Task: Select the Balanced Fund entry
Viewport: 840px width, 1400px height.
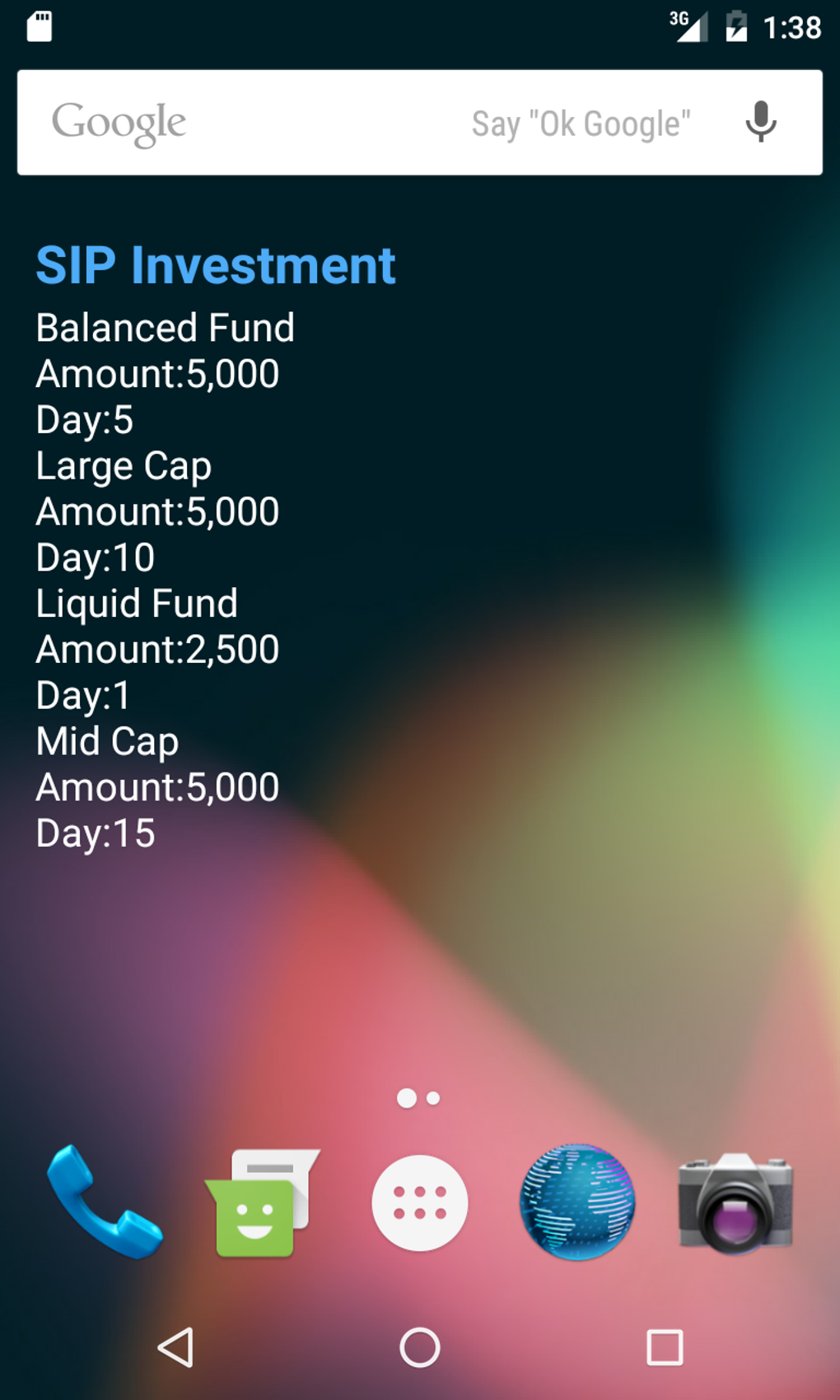Action: 165,328
